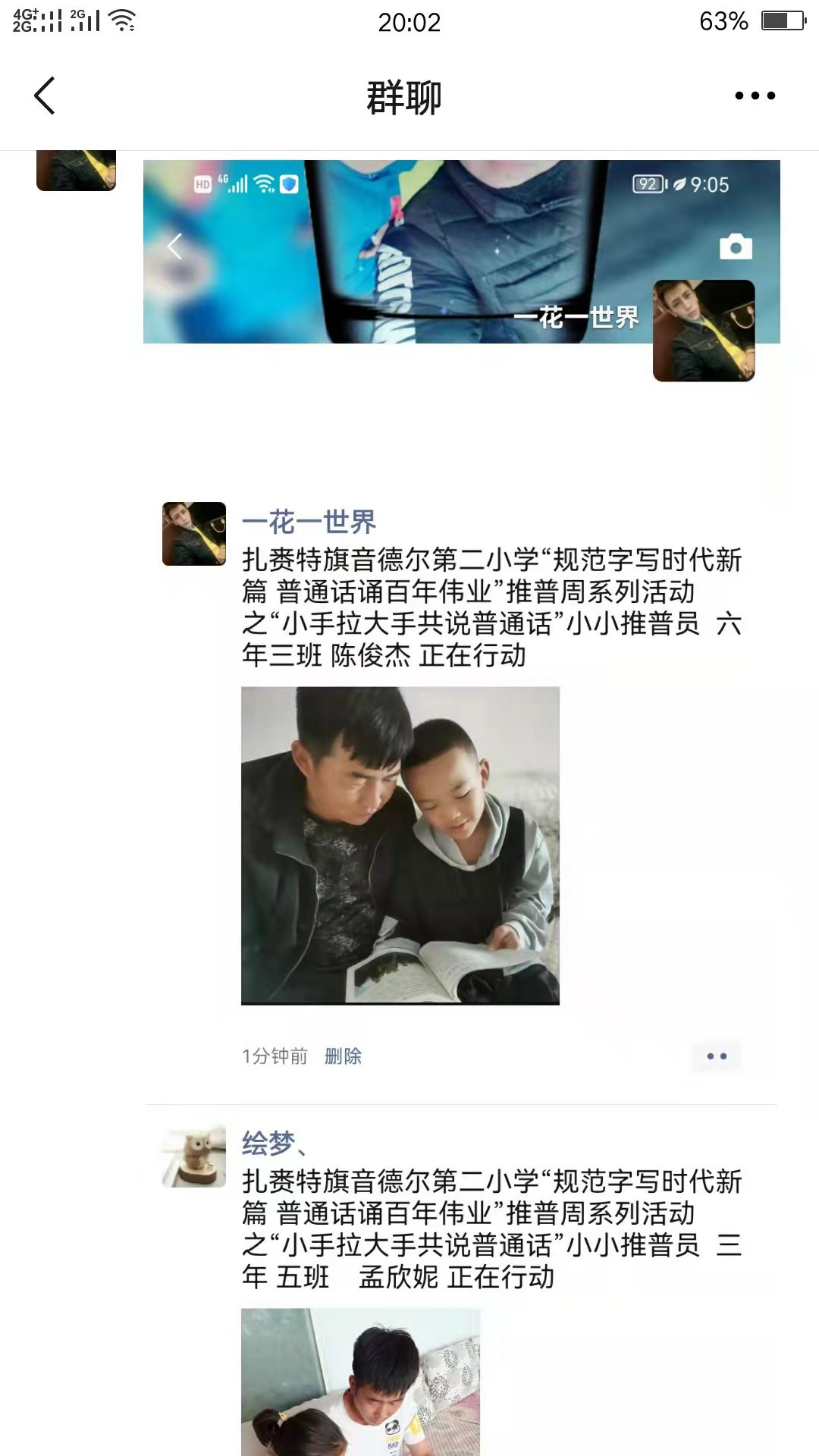Viewport: 819px width, 1456px height.
Task: View the photo in 绘梦、's post
Action: pyautogui.click(x=361, y=1380)
